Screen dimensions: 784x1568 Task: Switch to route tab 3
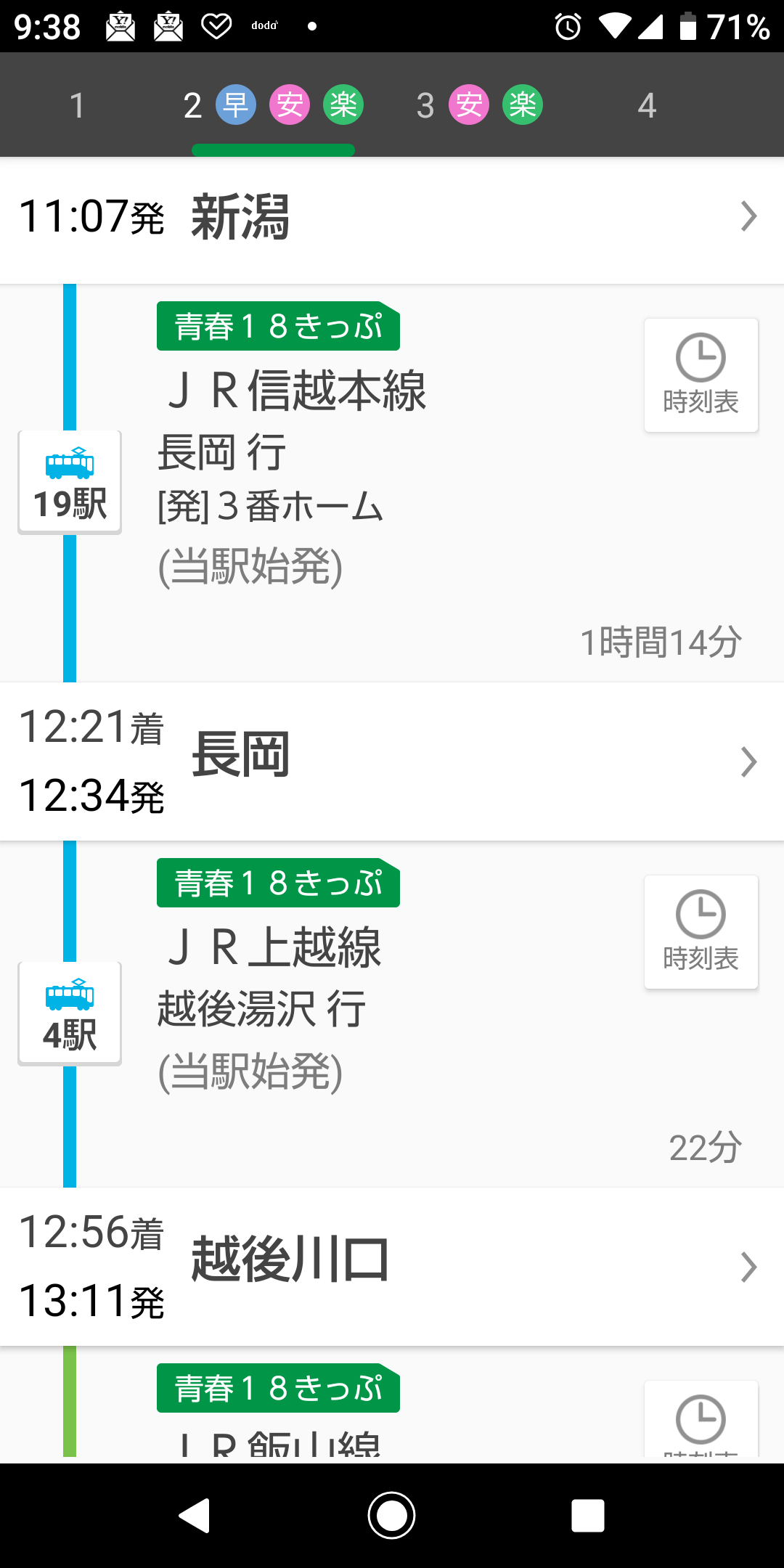tap(479, 105)
